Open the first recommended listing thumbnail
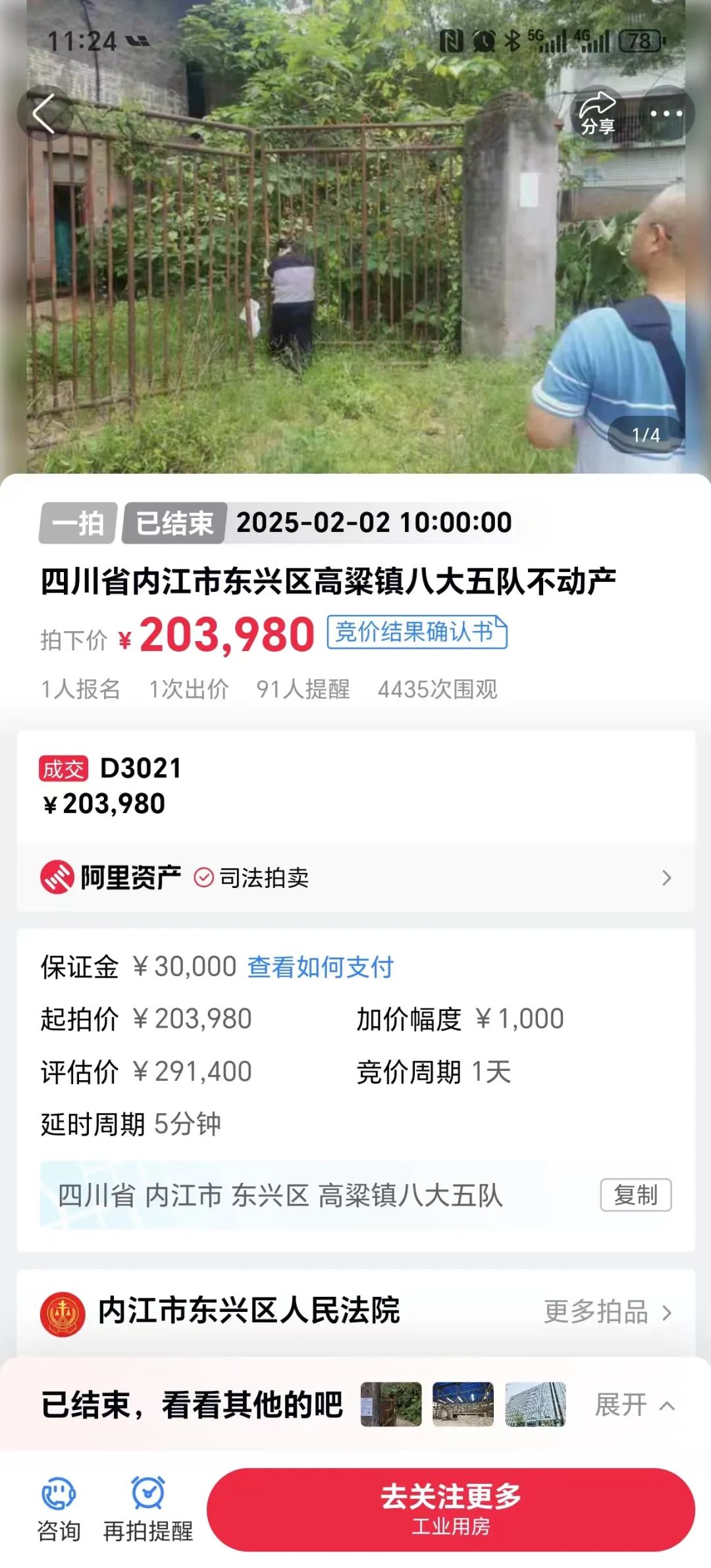This screenshot has height=1568, width=711. 391,1404
